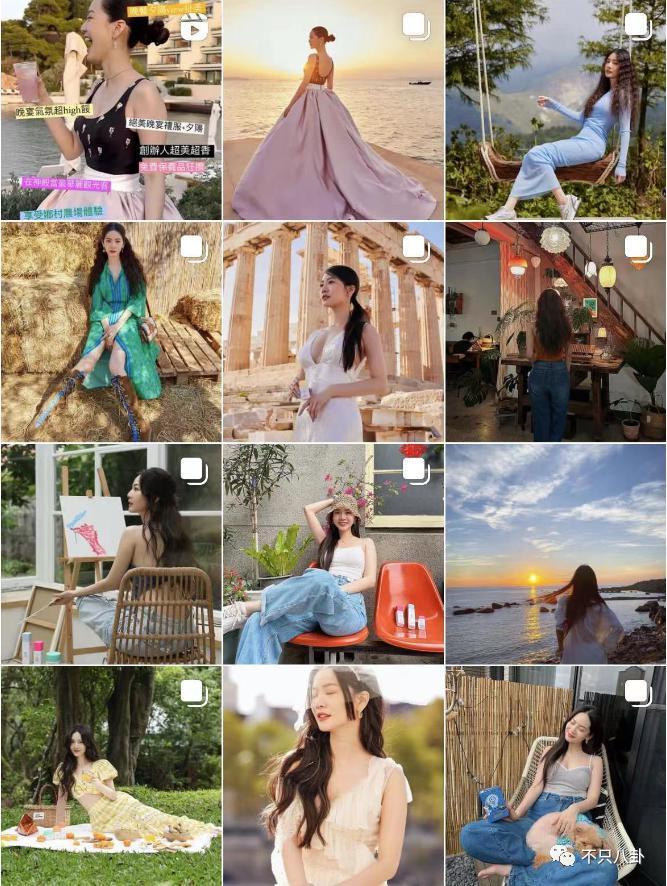Open the painting easel post

coord(110,554)
